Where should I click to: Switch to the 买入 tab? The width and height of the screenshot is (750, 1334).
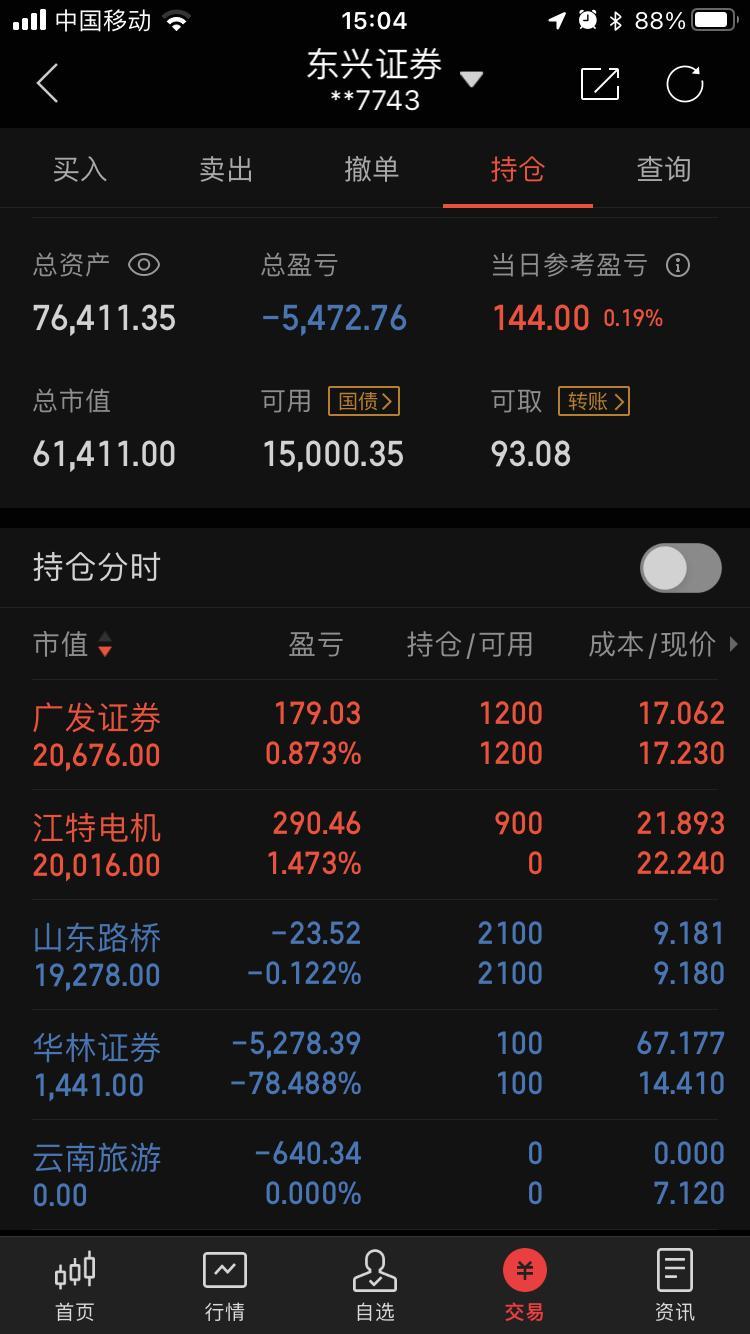point(80,169)
